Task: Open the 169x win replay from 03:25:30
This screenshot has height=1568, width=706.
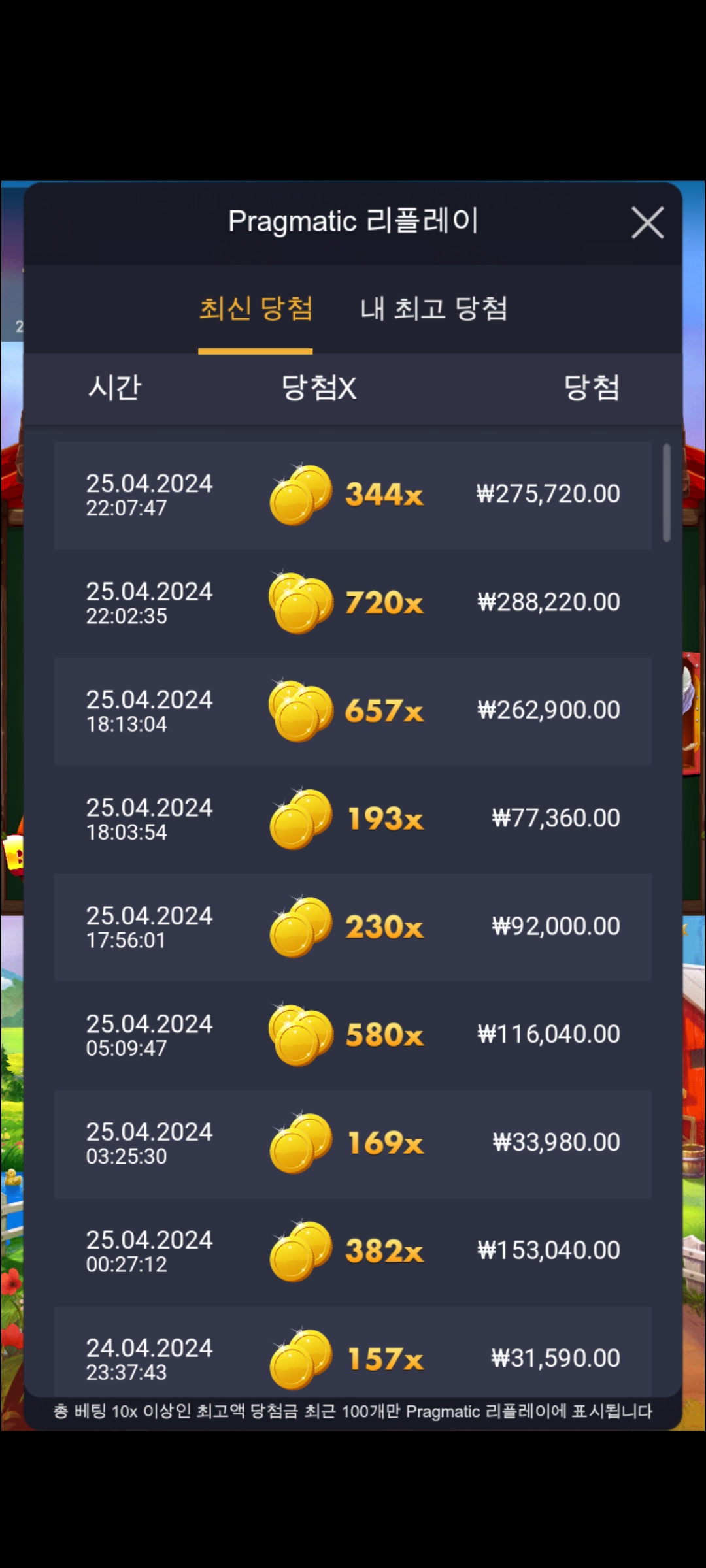Action: point(353,1144)
